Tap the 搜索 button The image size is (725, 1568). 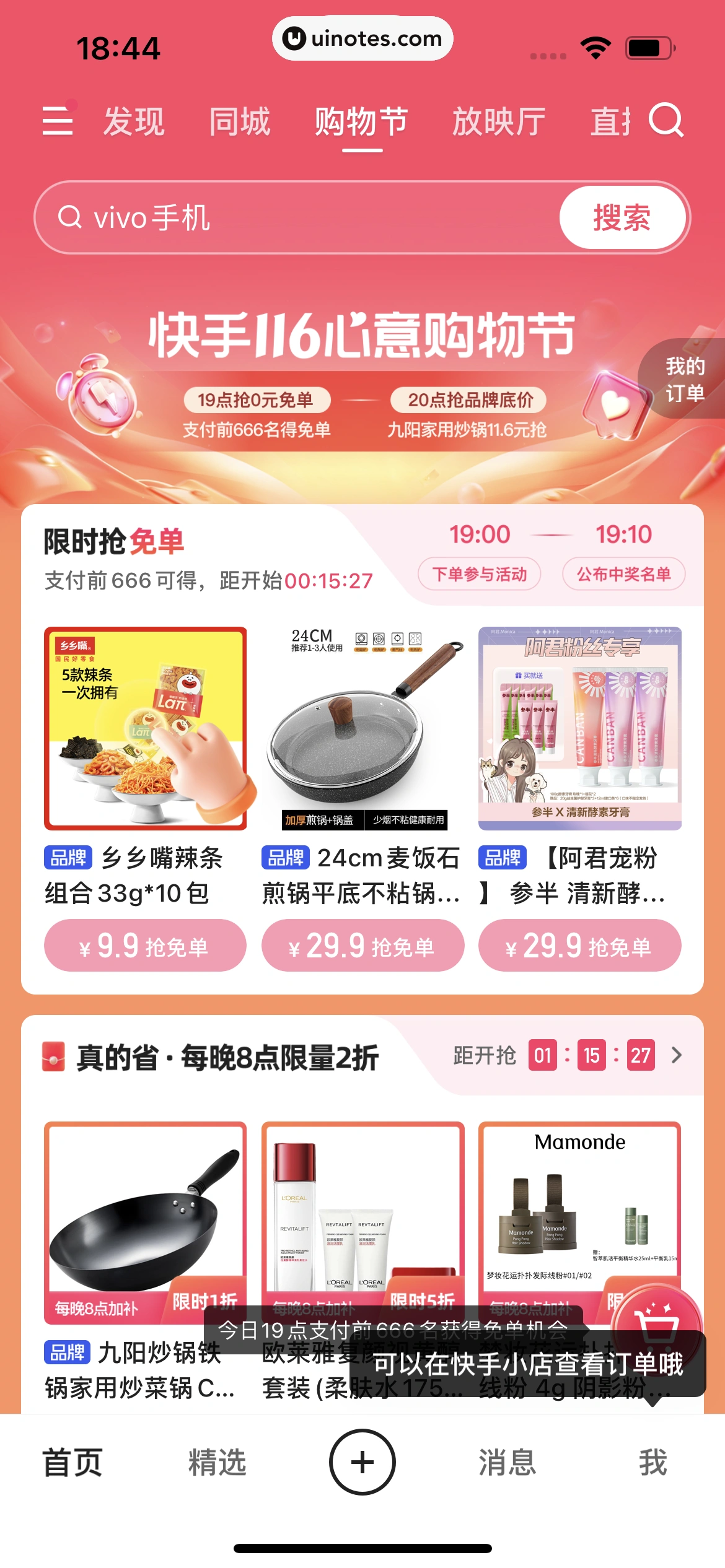[622, 217]
